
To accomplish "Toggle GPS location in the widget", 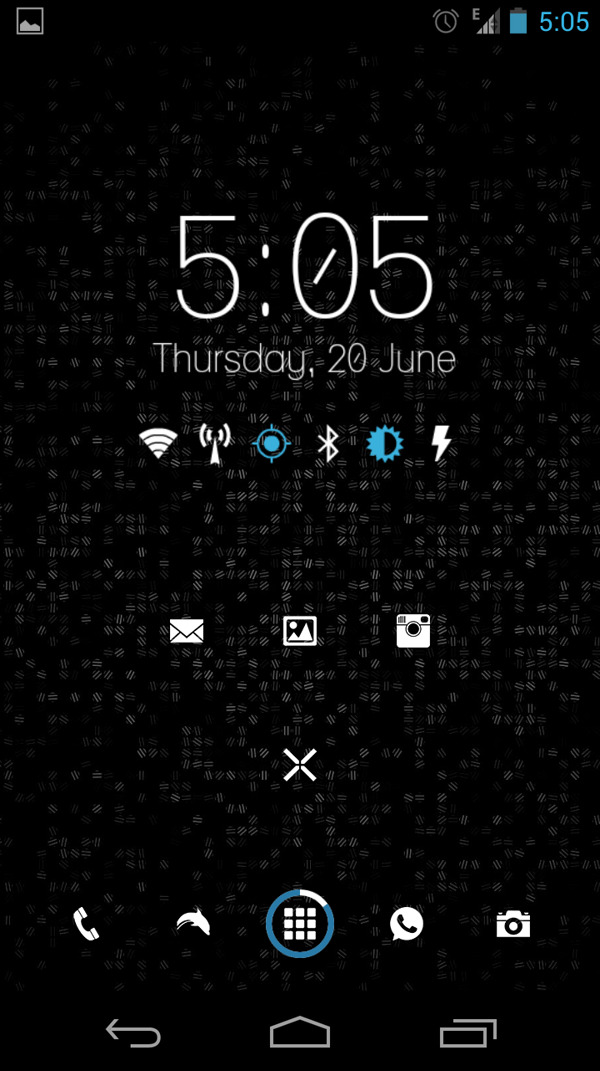I will (x=271, y=442).
